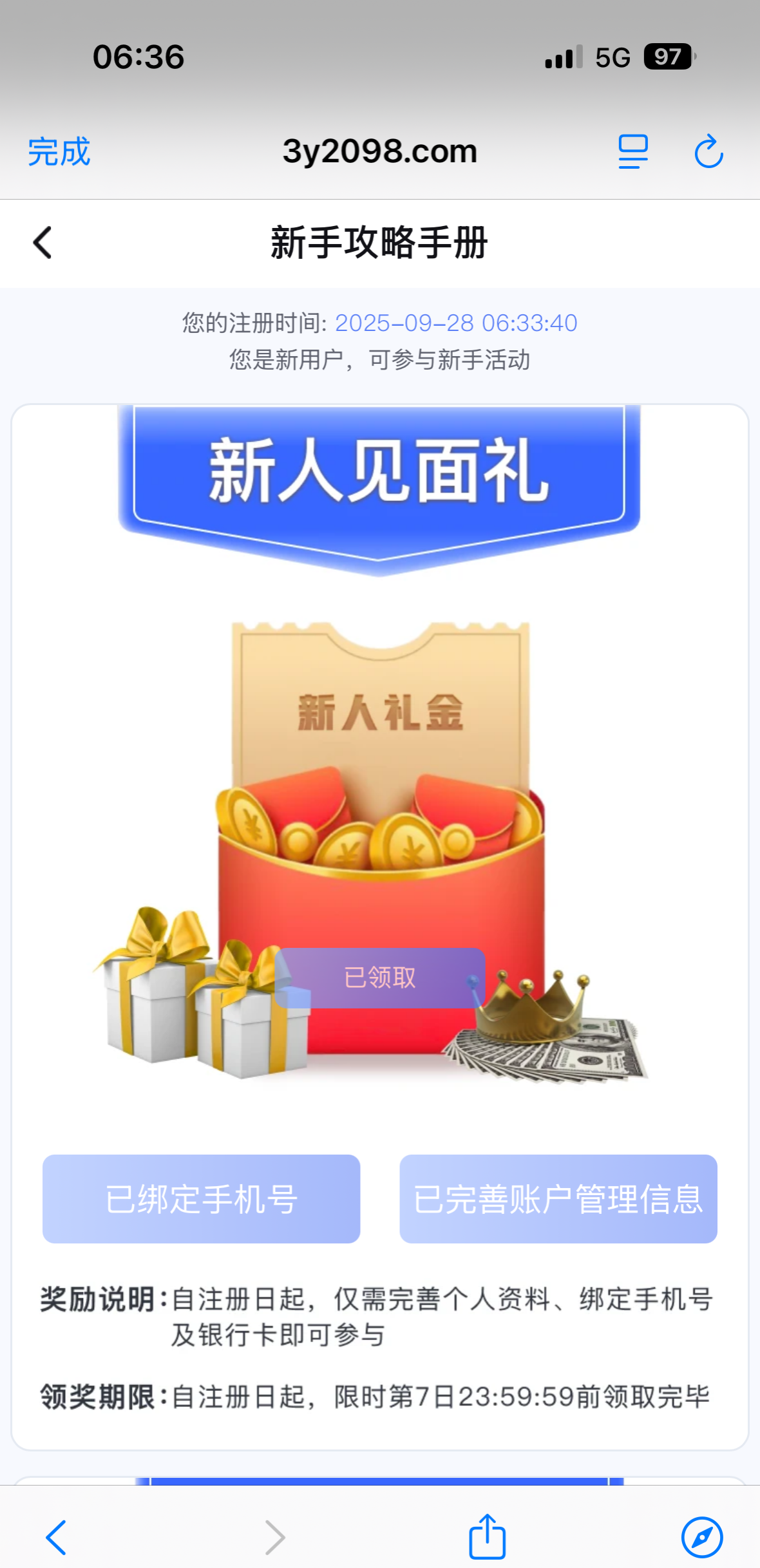The width and height of the screenshot is (760, 1568).
Task: Tap the 已领取 button on red envelope
Action: pyautogui.click(x=379, y=978)
